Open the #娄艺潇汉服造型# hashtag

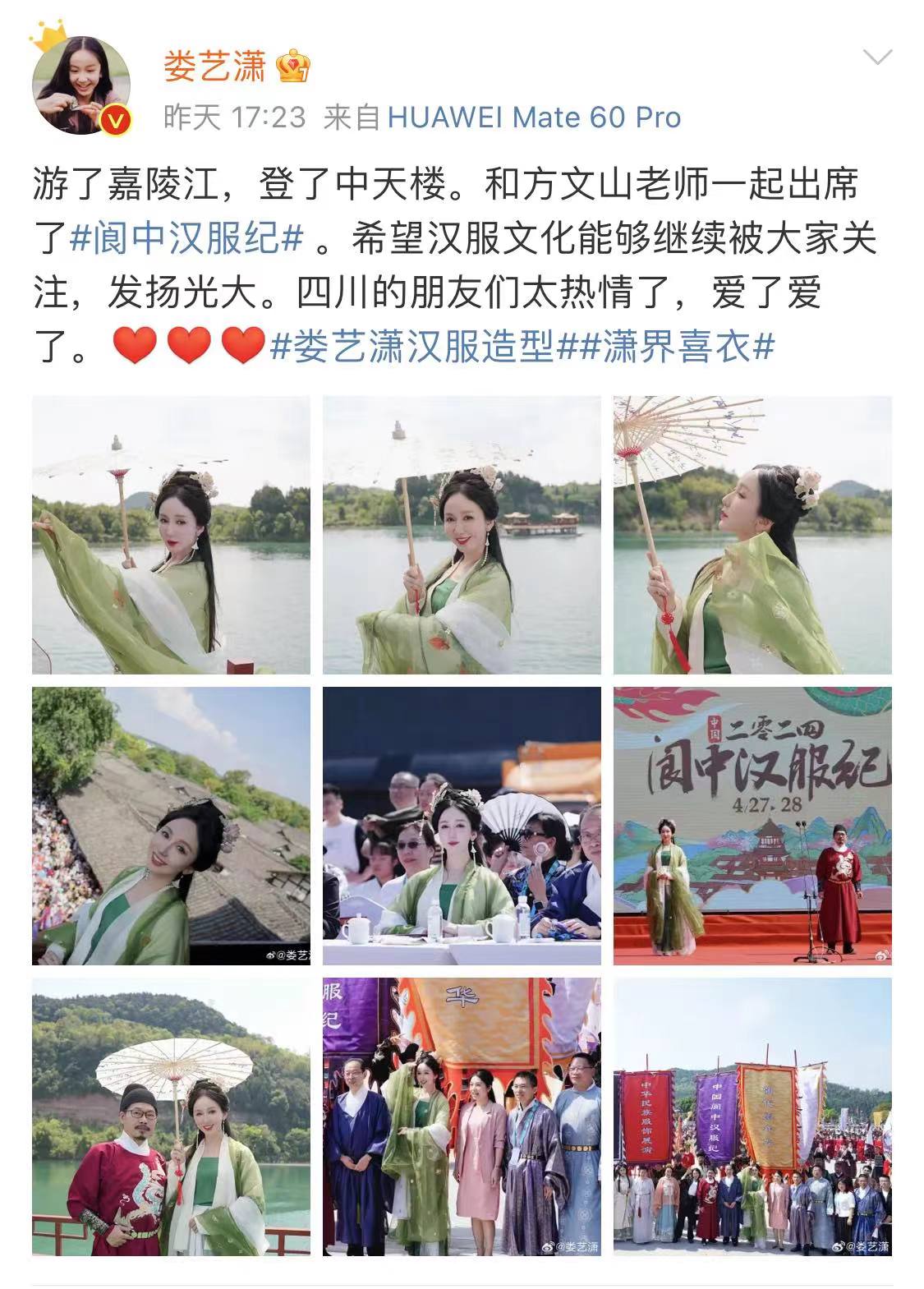(x=412, y=348)
